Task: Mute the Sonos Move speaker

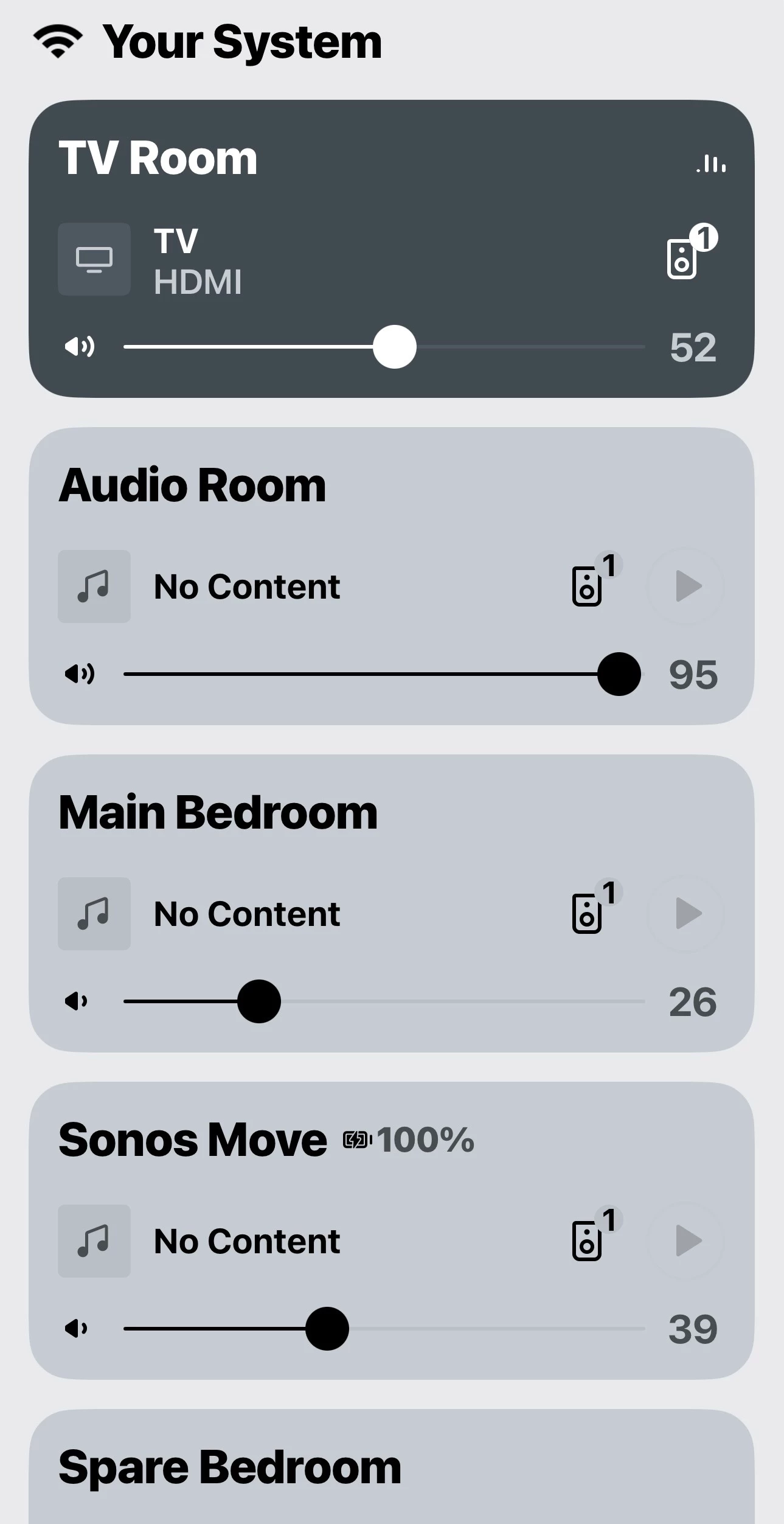Action: click(77, 1329)
